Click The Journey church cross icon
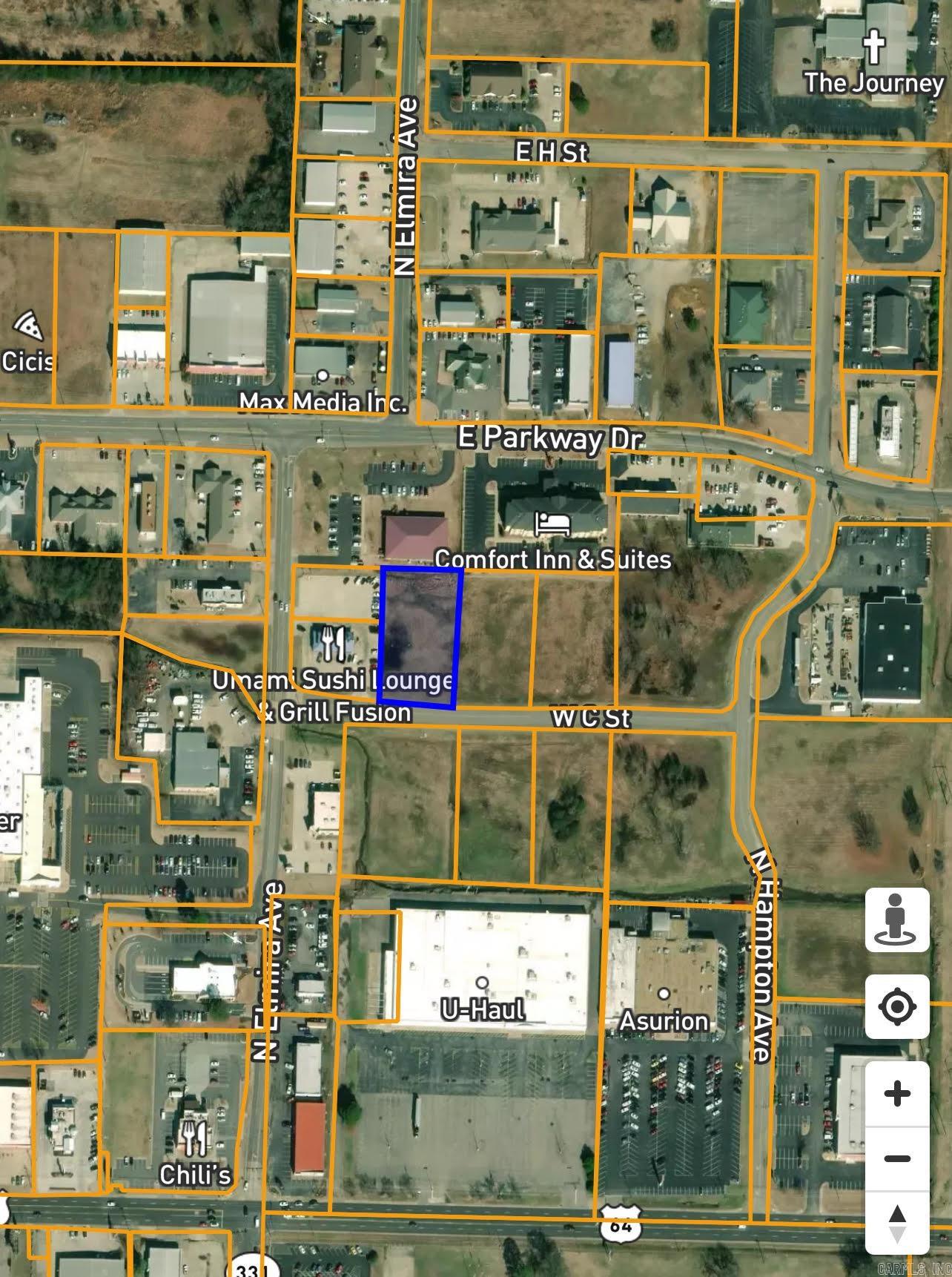 (873, 46)
